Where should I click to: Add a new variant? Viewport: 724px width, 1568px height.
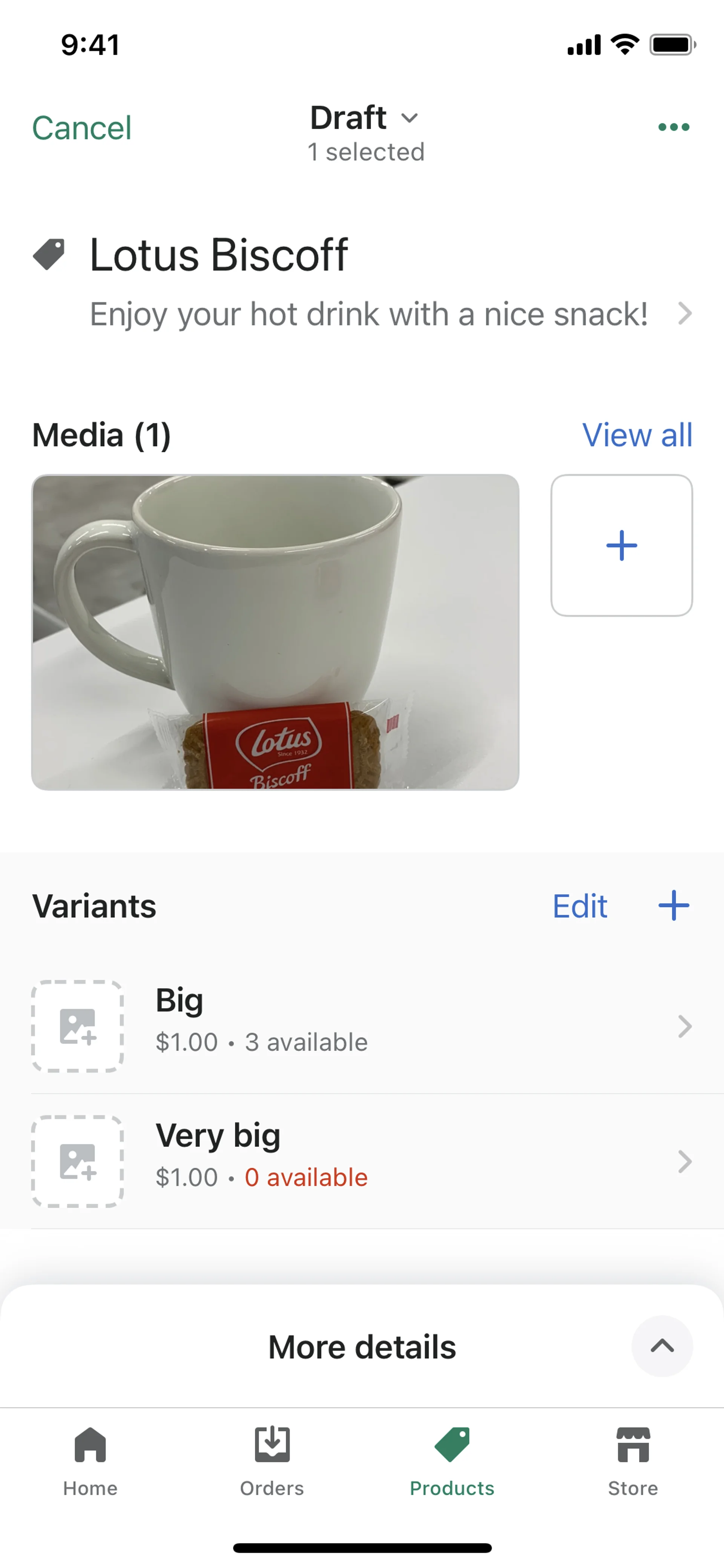(673, 906)
